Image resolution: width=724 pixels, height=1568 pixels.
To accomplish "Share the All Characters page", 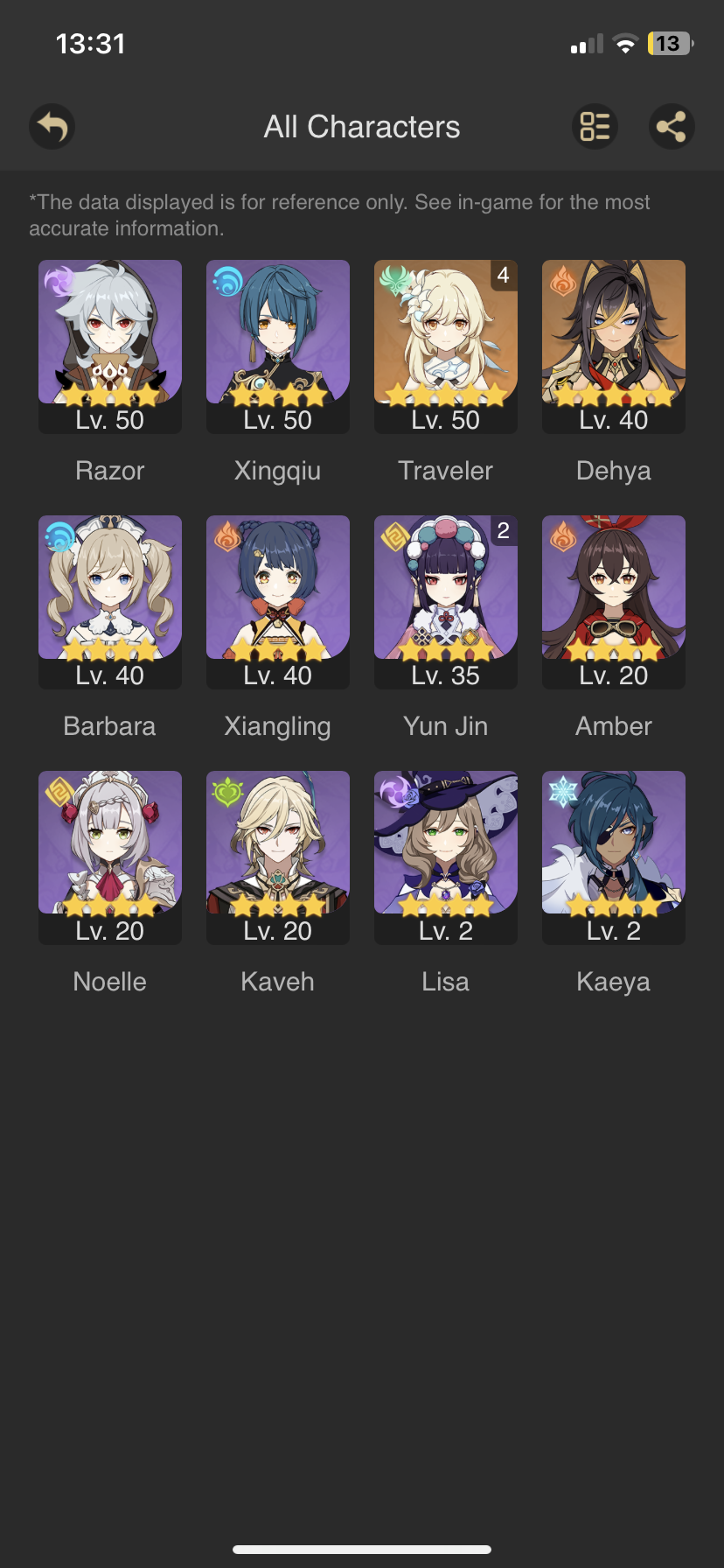I will 672,127.
